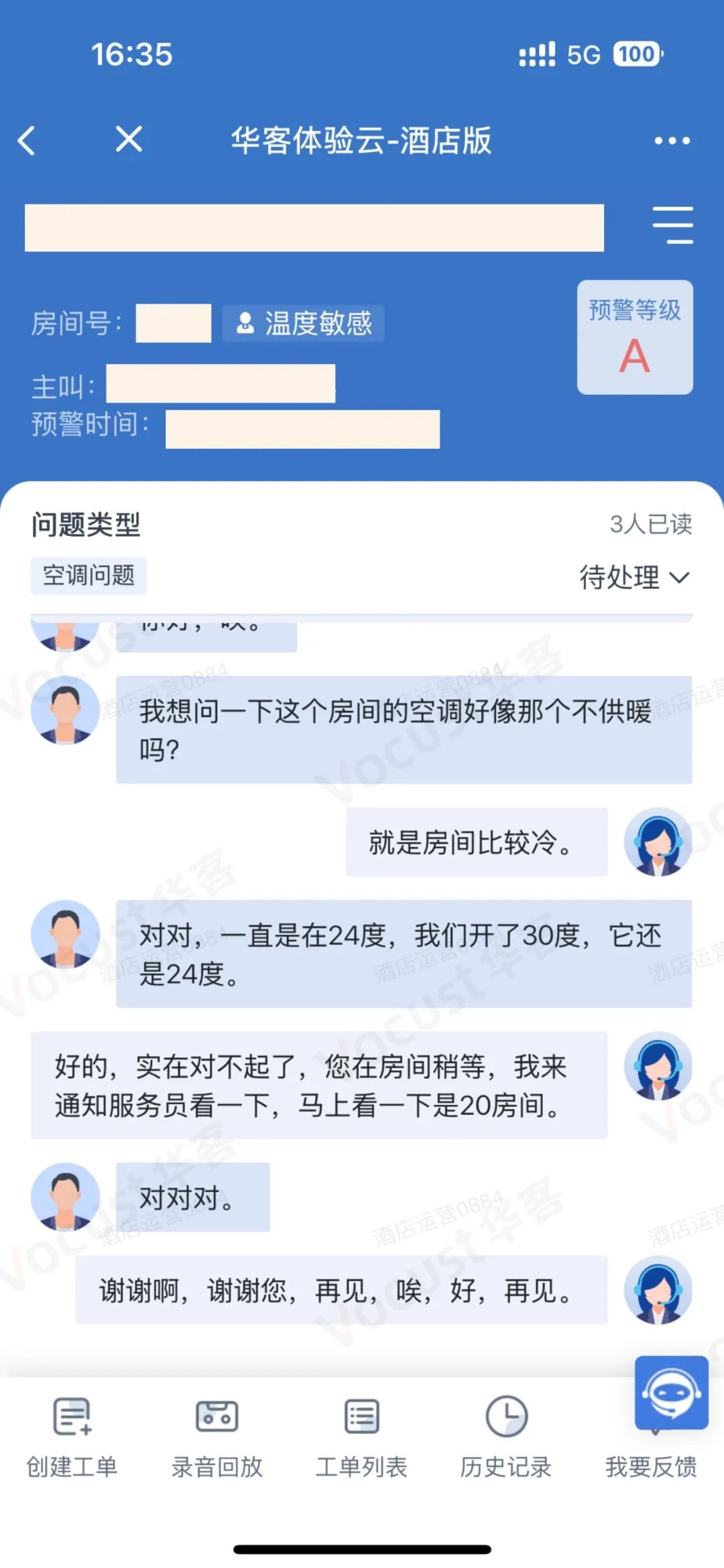Go back using the left arrow
This screenshot has height=1568, width=724.
coord(27,141)
